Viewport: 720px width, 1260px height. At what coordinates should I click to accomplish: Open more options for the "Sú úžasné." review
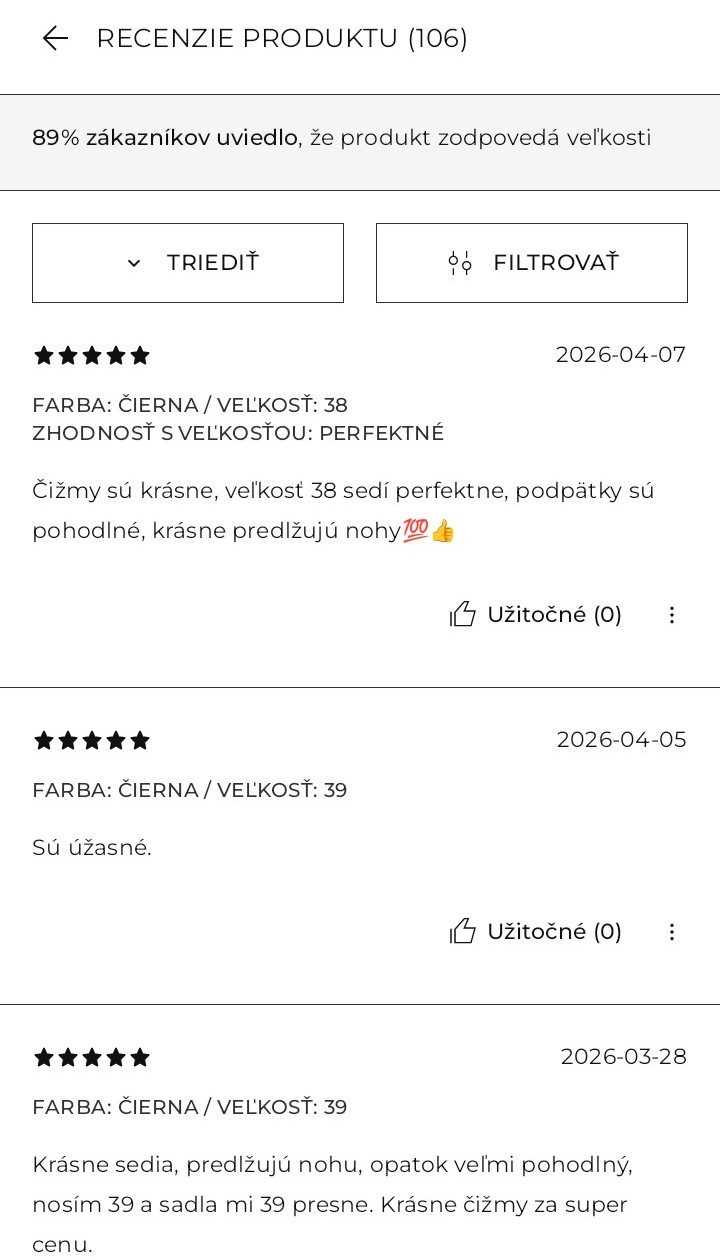[x=672, y=932]
